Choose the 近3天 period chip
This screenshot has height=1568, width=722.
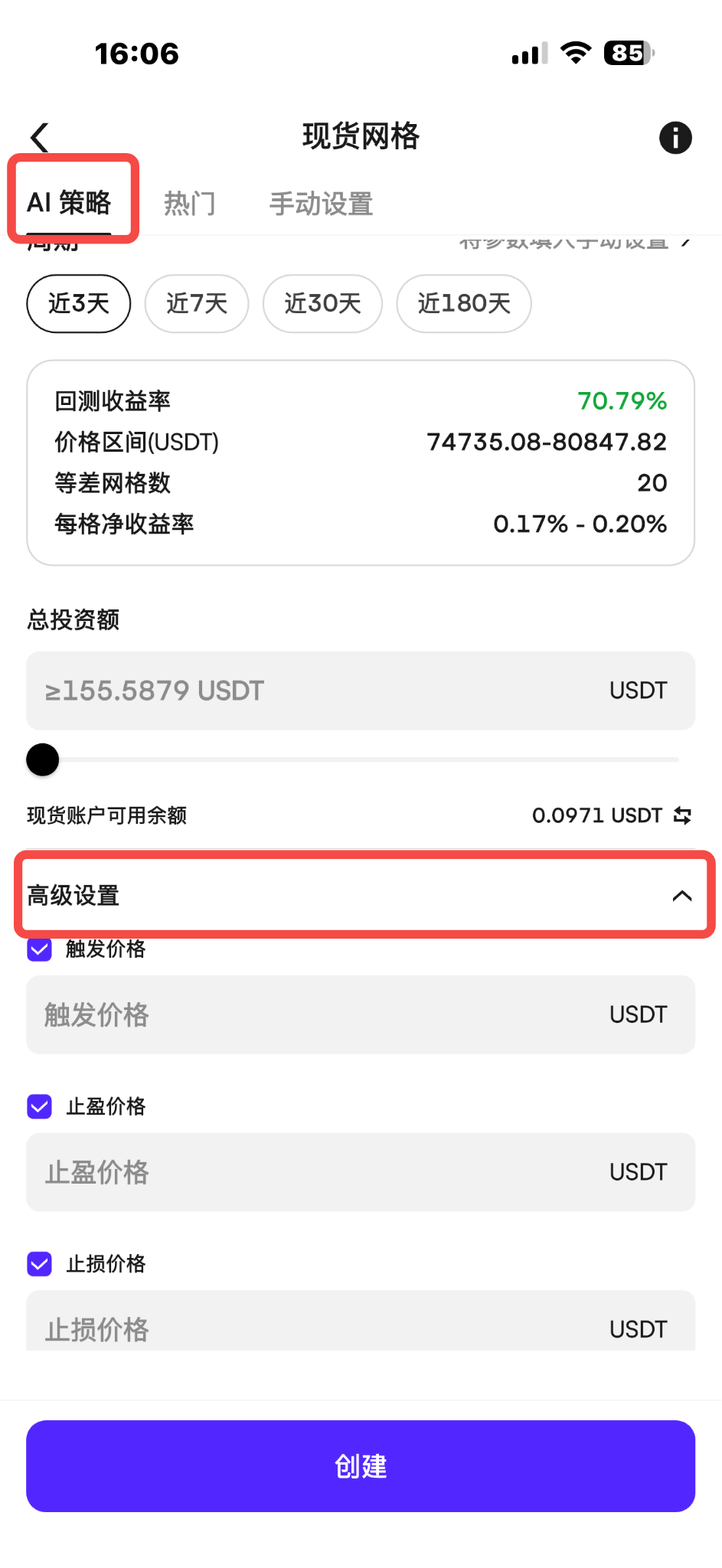coord(79,303)
